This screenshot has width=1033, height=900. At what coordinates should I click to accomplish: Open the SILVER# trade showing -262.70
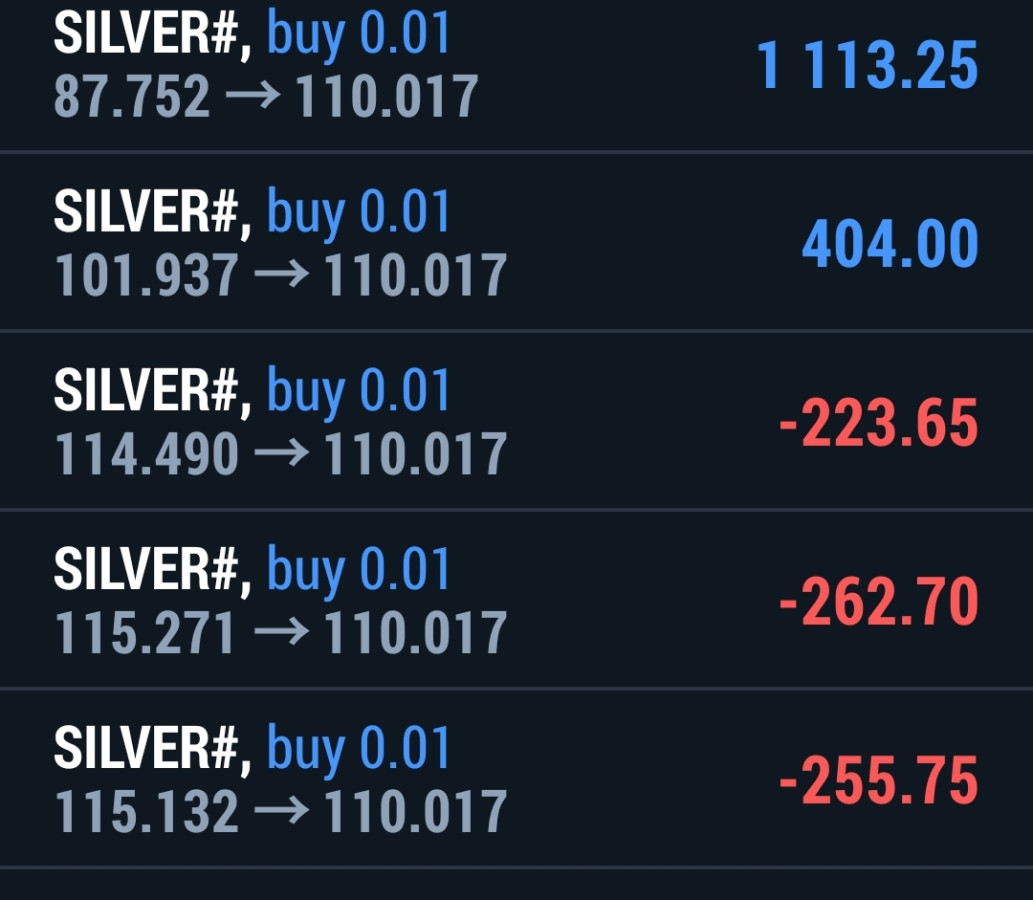516,600
